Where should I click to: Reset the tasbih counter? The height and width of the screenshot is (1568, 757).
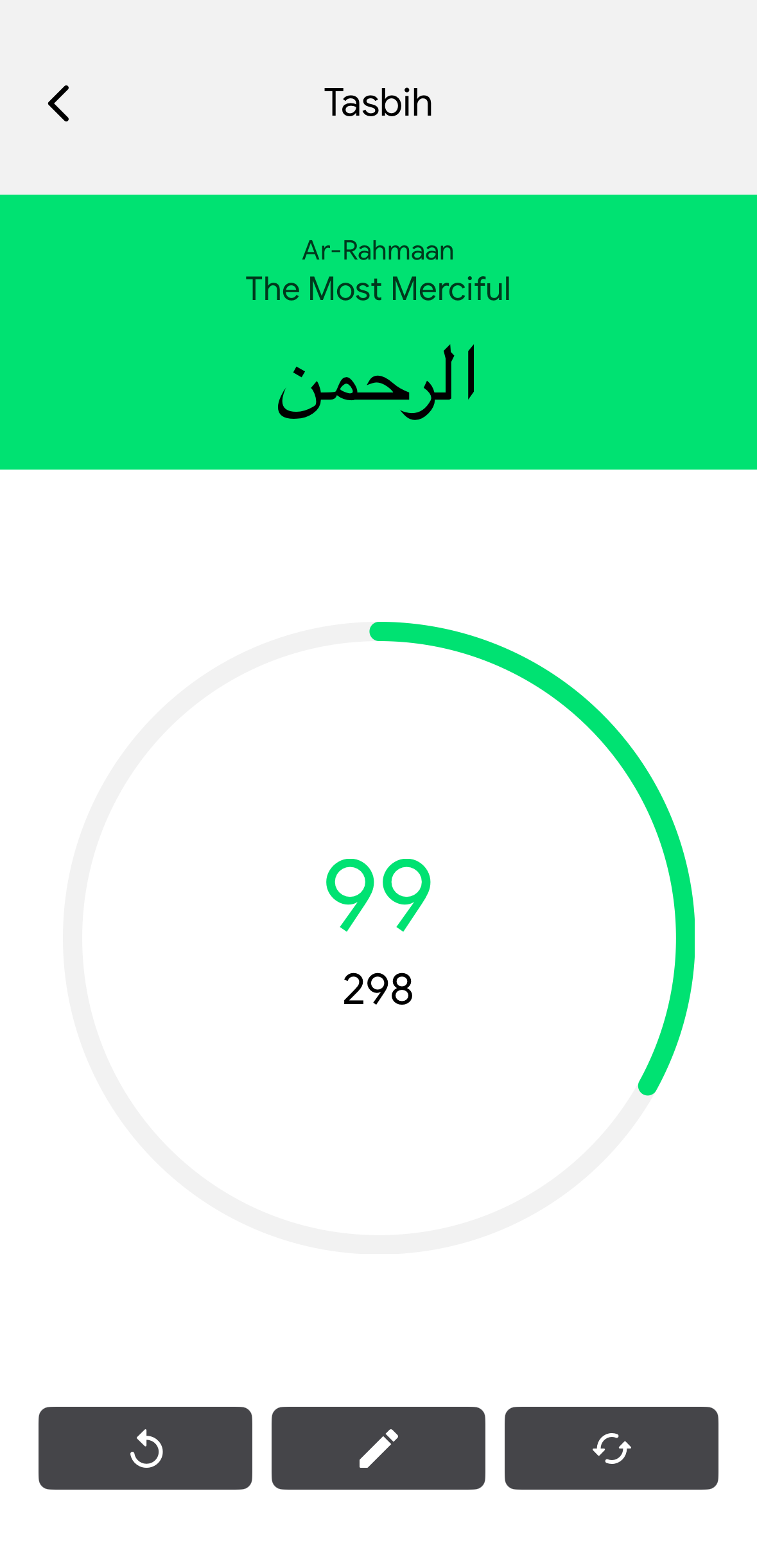click(x=146, y=1448)
